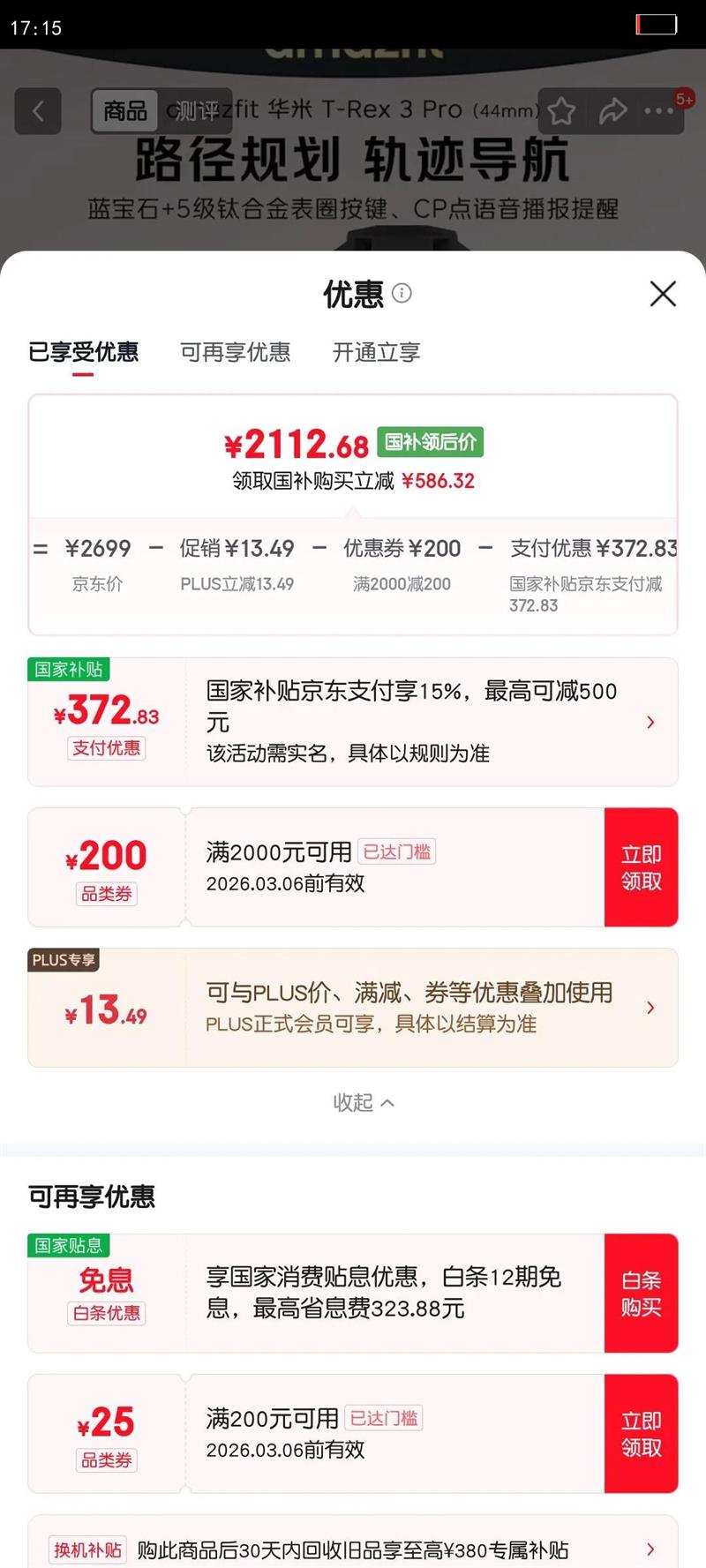Screen dimensions: 706x1568
Task: Expand 国家补贴 payment discount details chevron
Action: pos(651,722)
